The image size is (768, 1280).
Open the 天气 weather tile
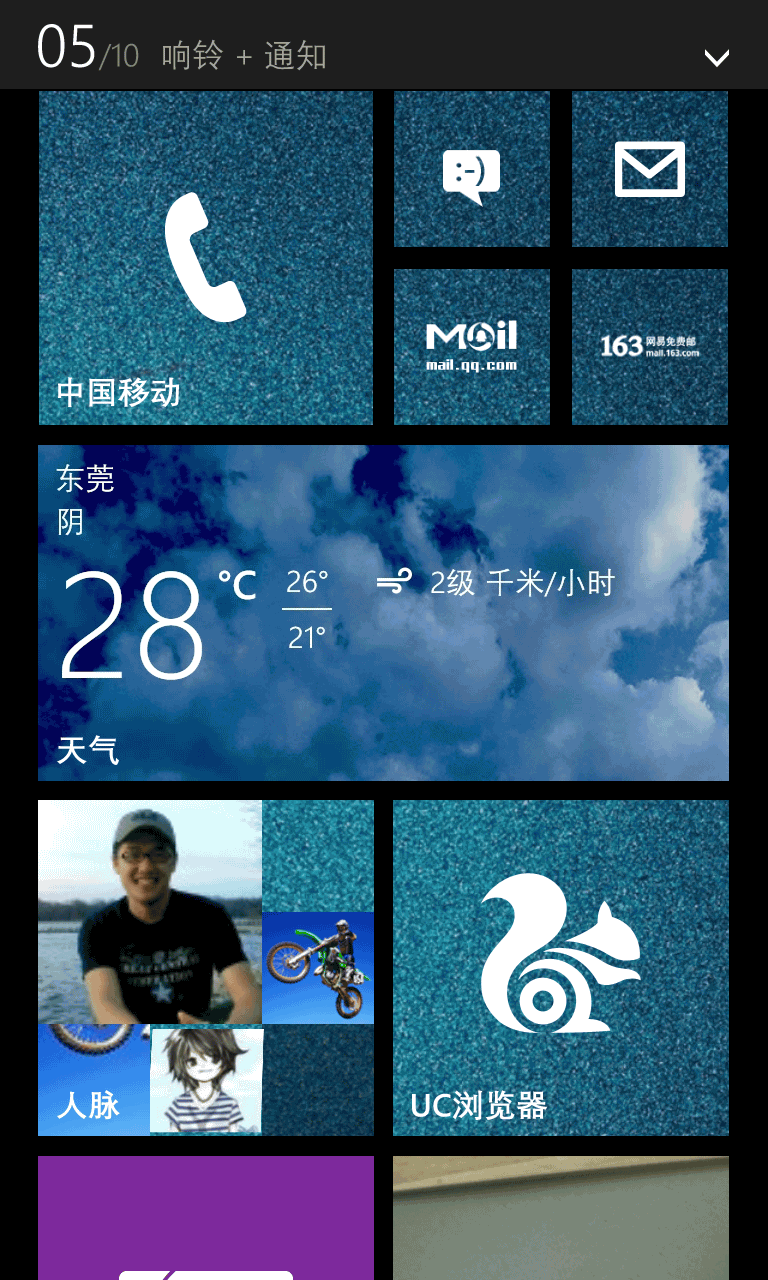pos(383,613)
